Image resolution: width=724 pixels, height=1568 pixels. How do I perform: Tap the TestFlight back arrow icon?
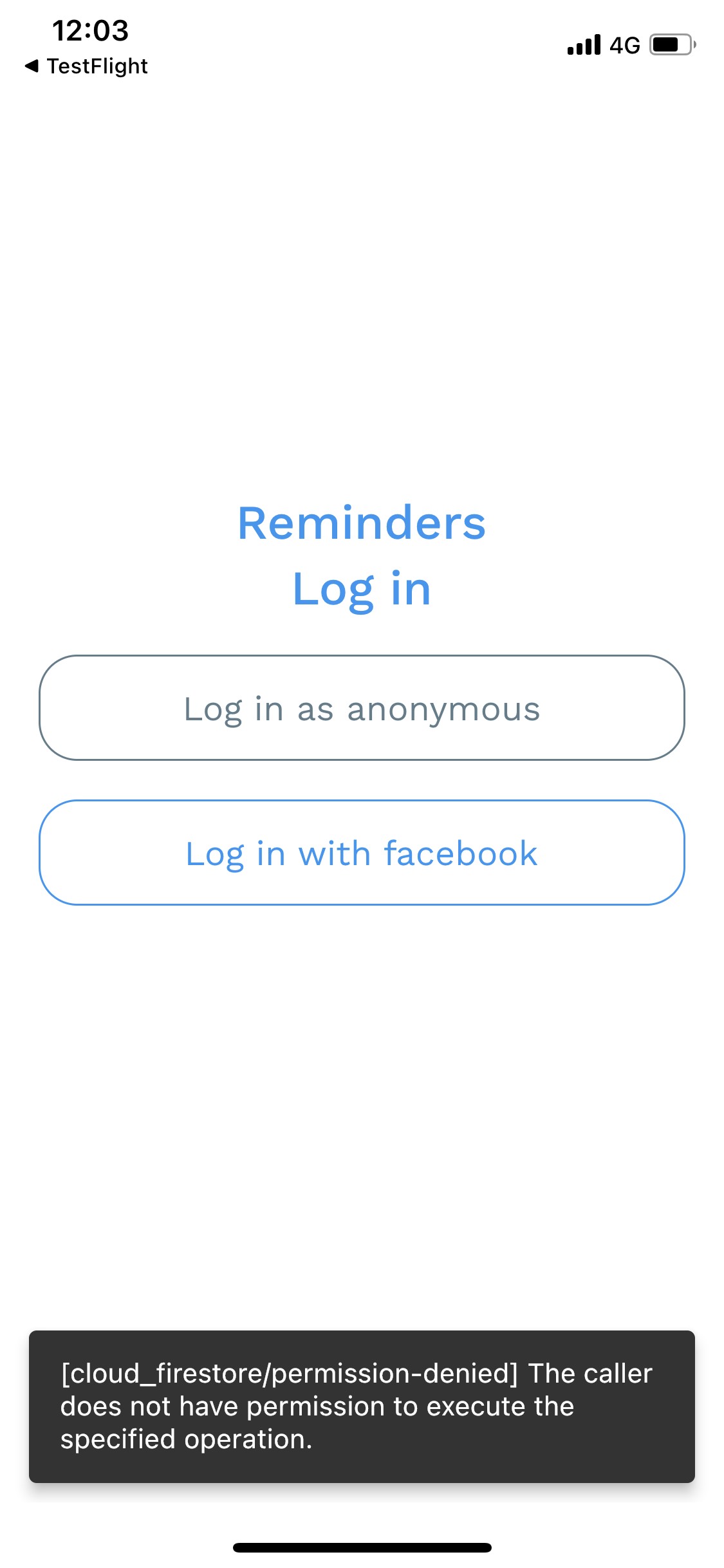tap(30, 66)
